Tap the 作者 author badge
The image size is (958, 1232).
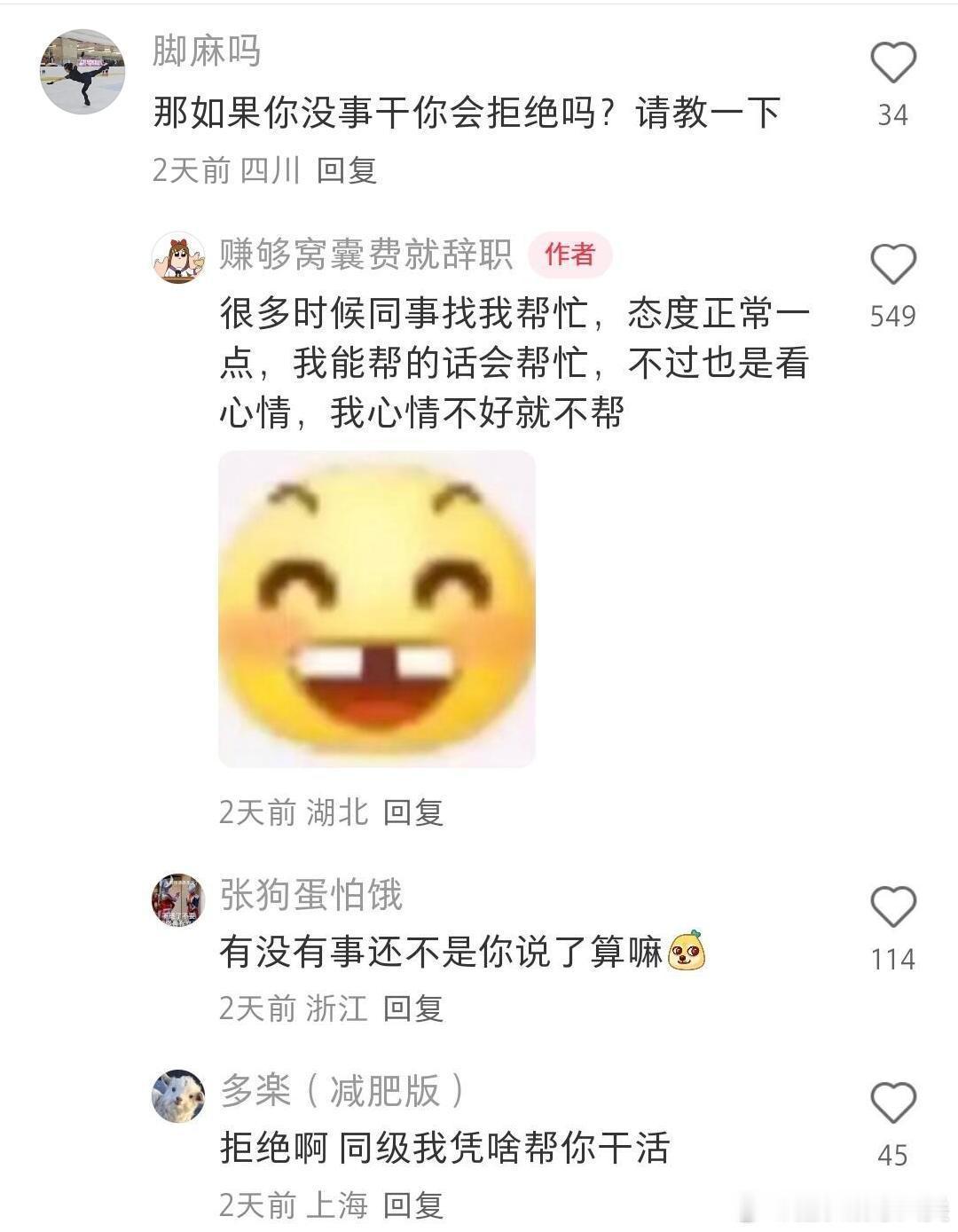pos(569,255)
